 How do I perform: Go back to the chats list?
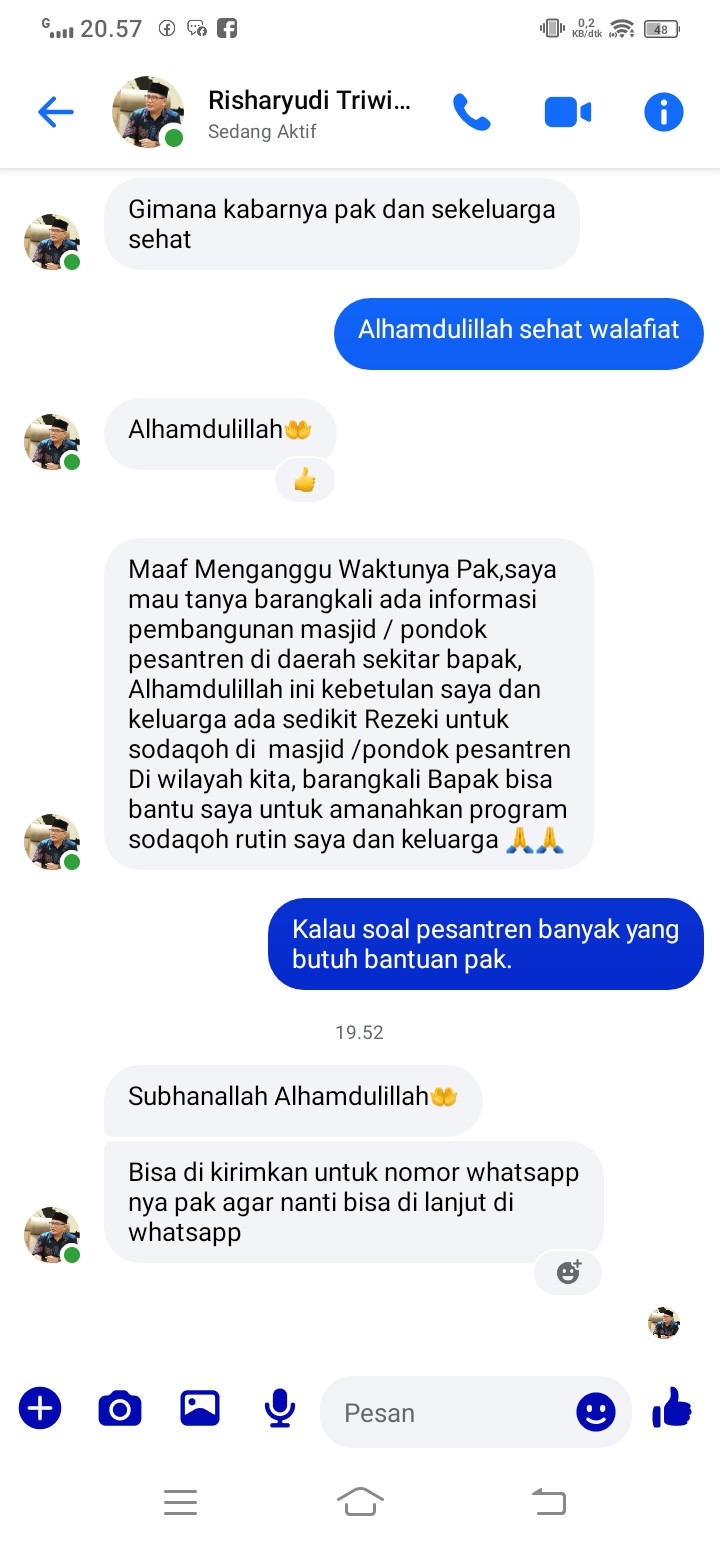56,112
